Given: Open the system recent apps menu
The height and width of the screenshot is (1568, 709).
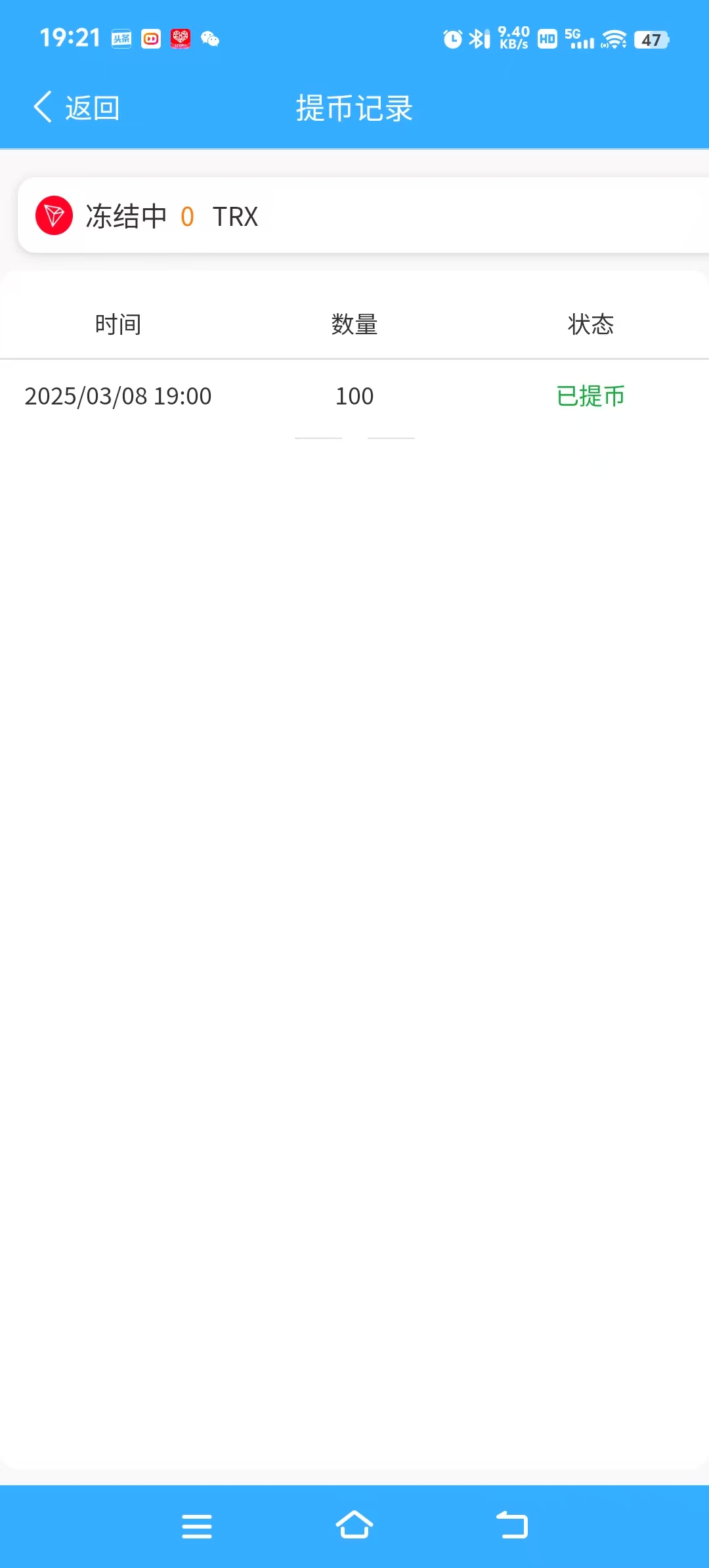Looking at the screenshot, I should click(197, 1526).
